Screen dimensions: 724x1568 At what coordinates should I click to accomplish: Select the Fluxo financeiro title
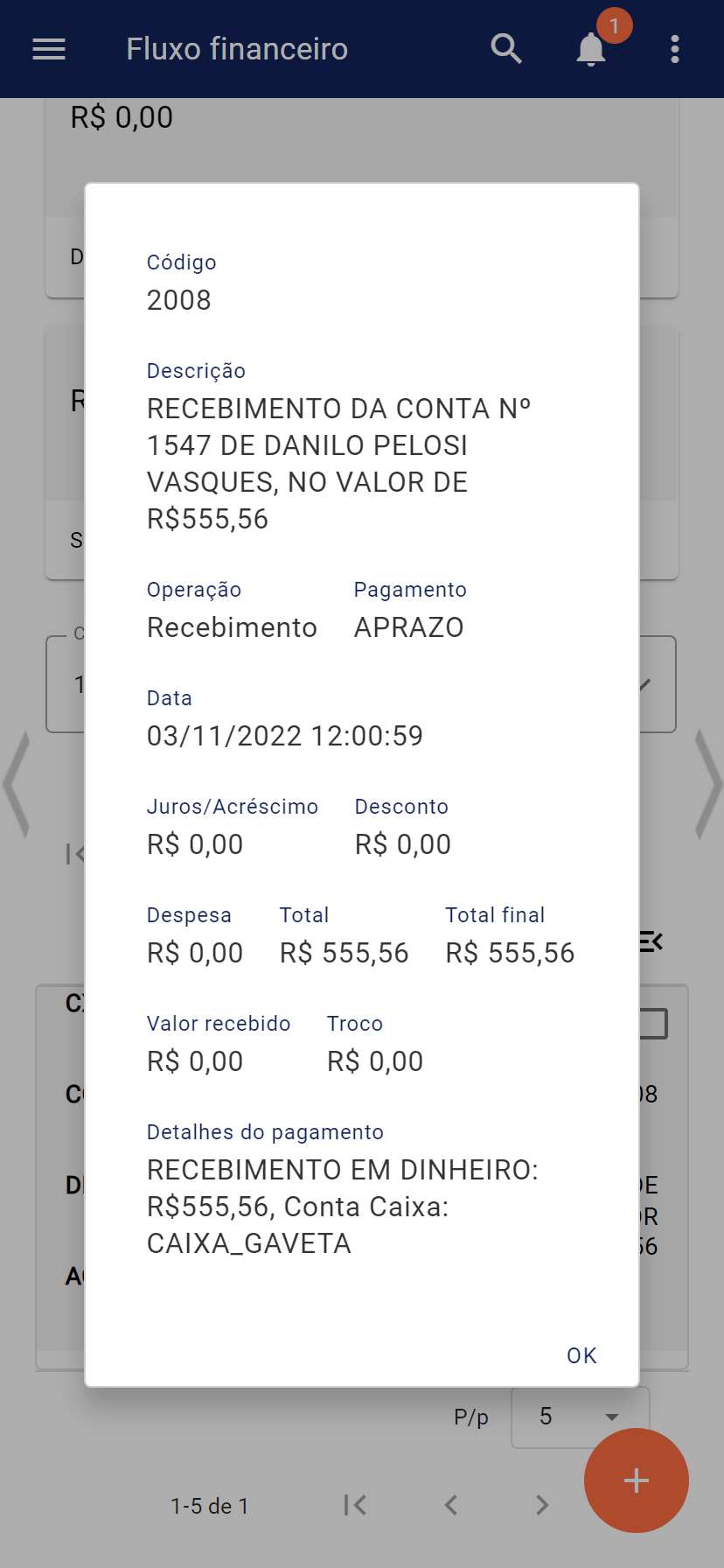tap(237, 49)
